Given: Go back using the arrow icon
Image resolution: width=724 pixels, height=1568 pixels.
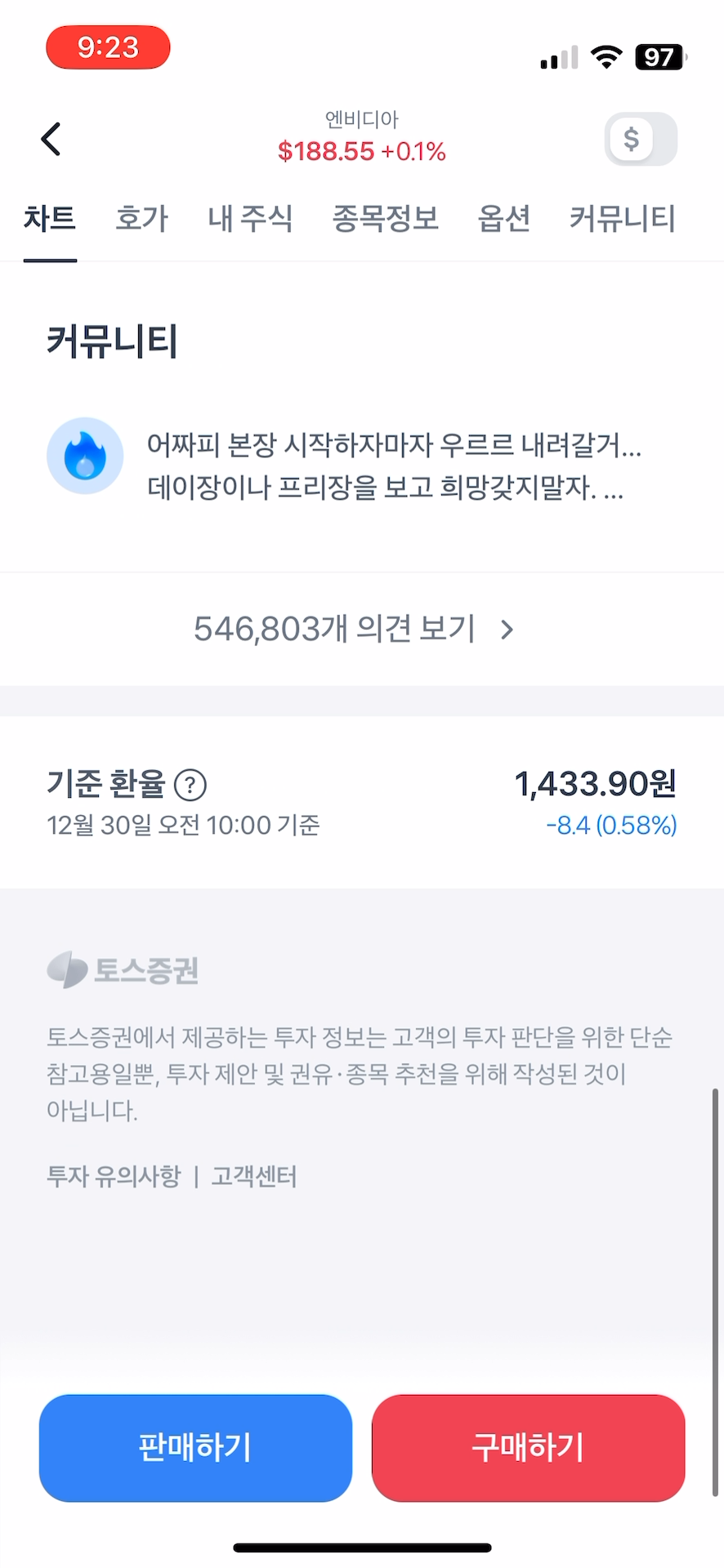Looking at the screenshot, I should point(51,139).
